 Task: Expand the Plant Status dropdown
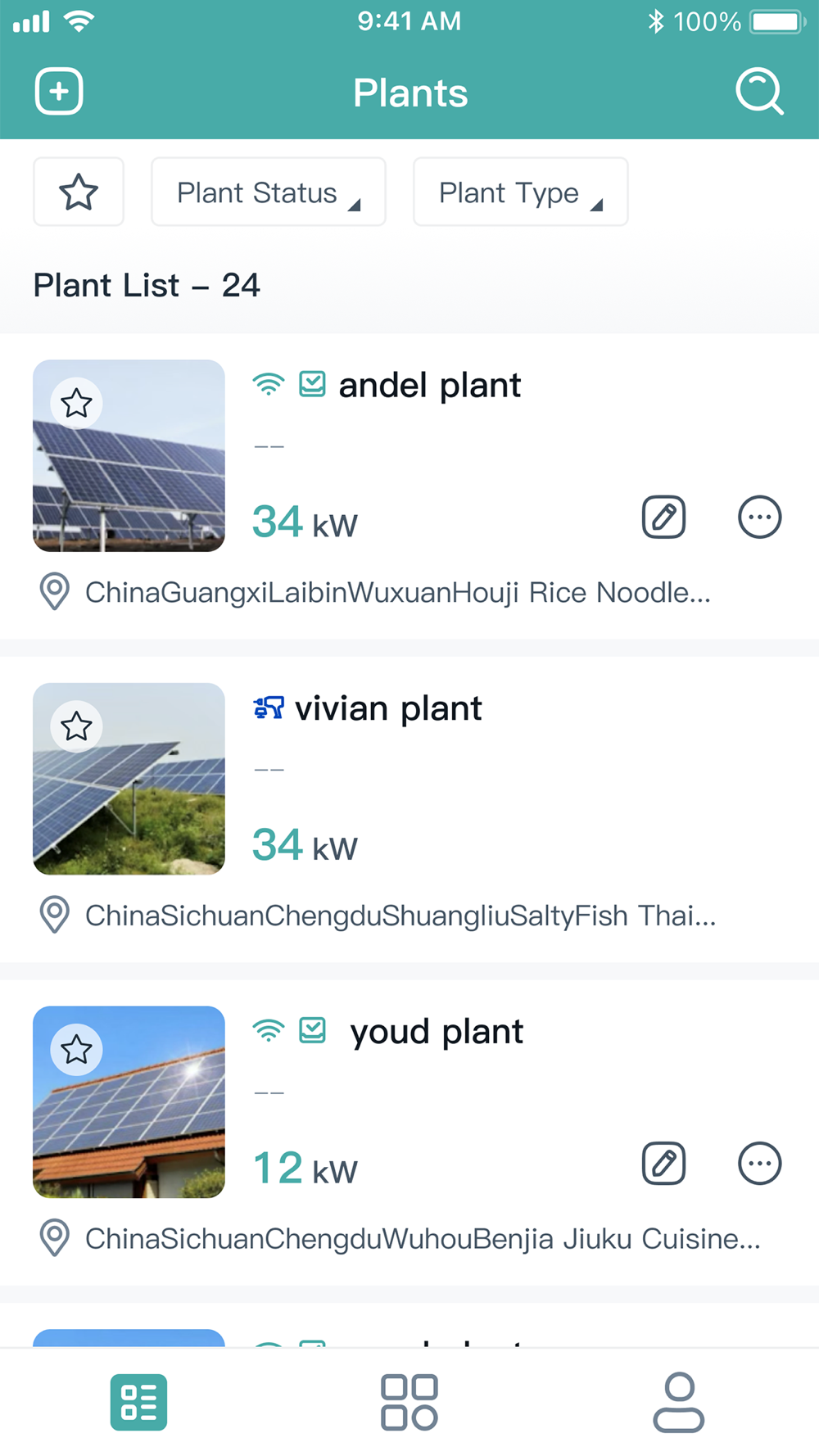pyautogui.click(x=268, y=192)
